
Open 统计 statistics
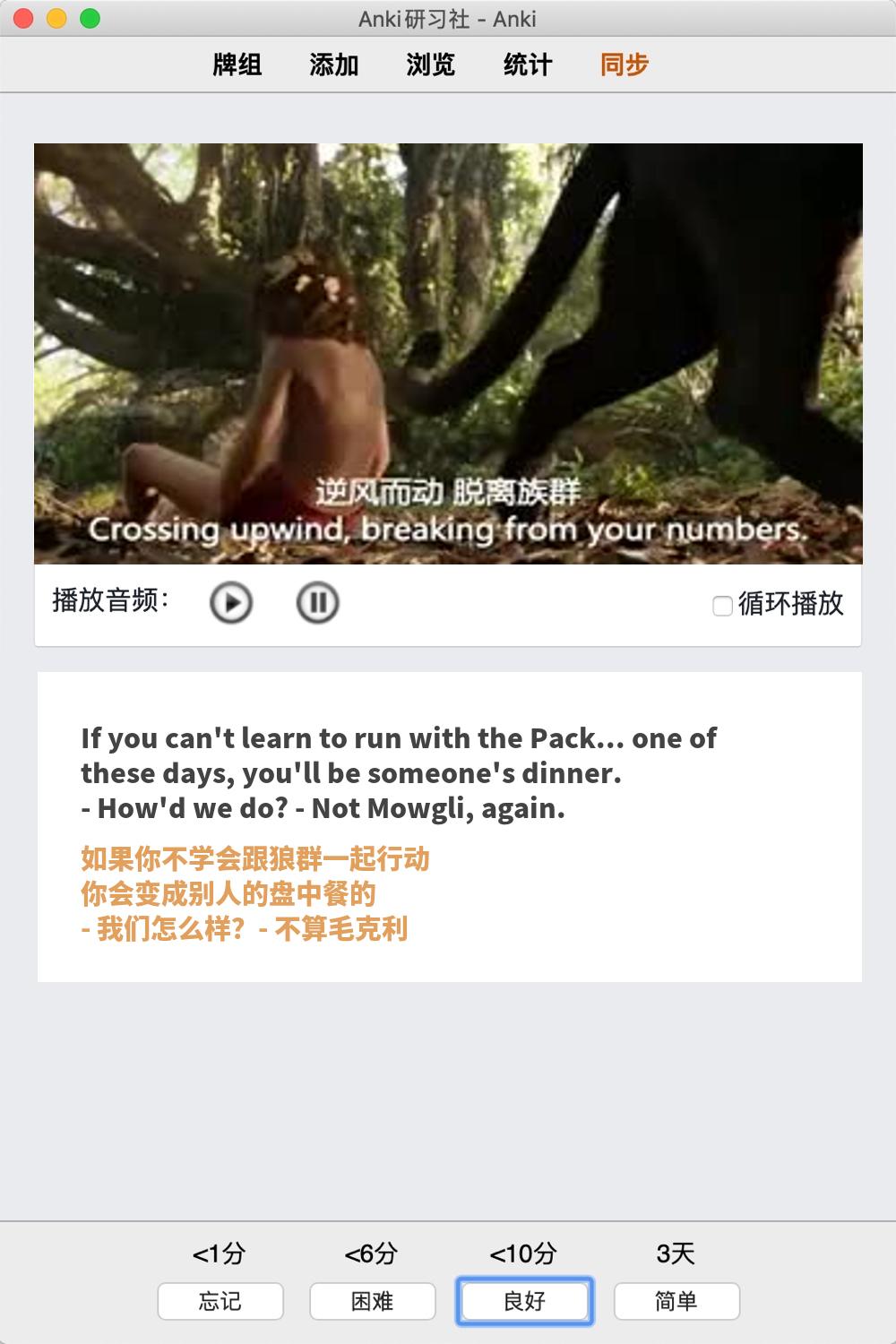(x=528, y=65)
